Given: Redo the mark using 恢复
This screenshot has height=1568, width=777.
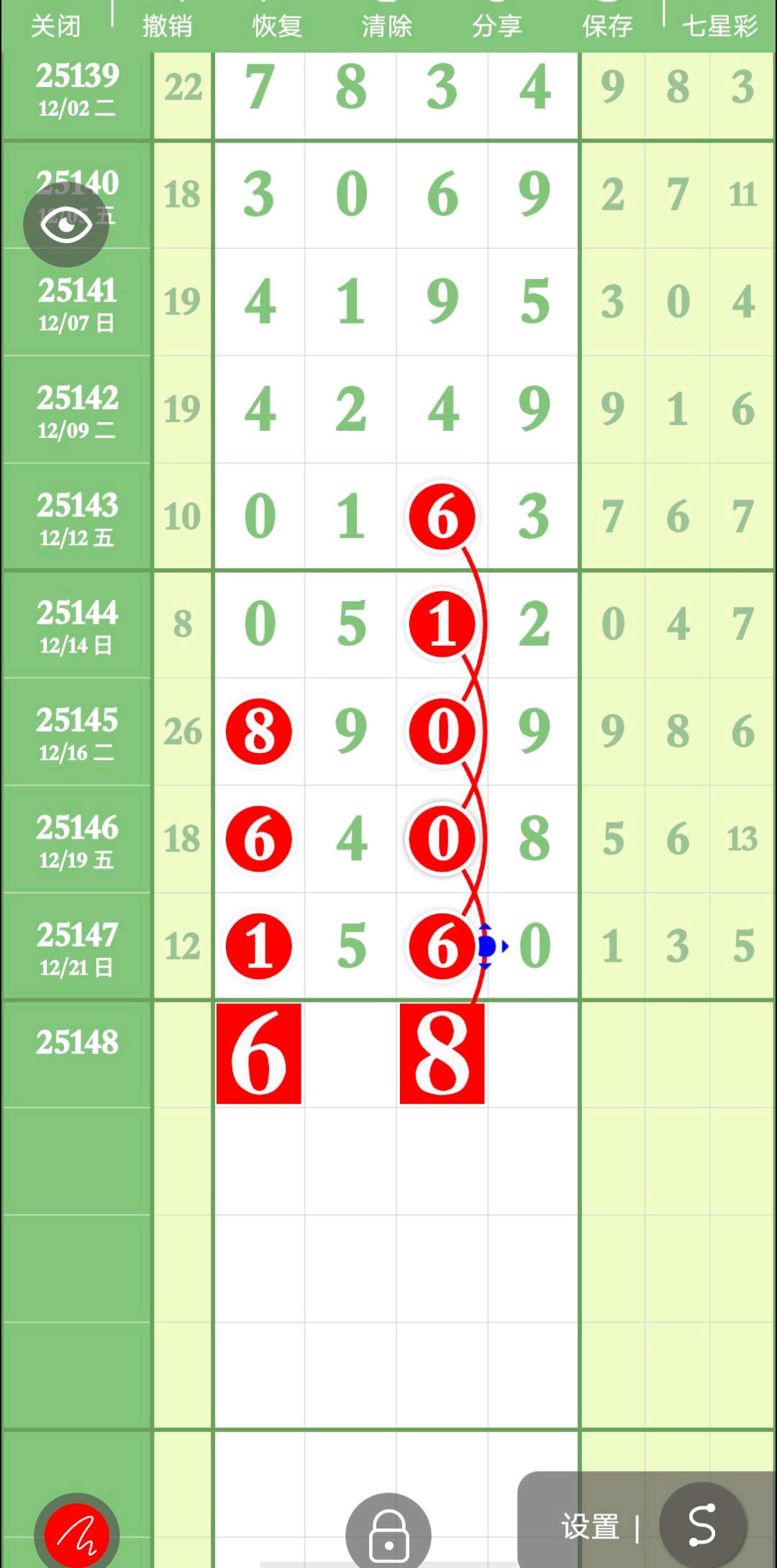Looking at the screenshot, I should click(277, 26).
